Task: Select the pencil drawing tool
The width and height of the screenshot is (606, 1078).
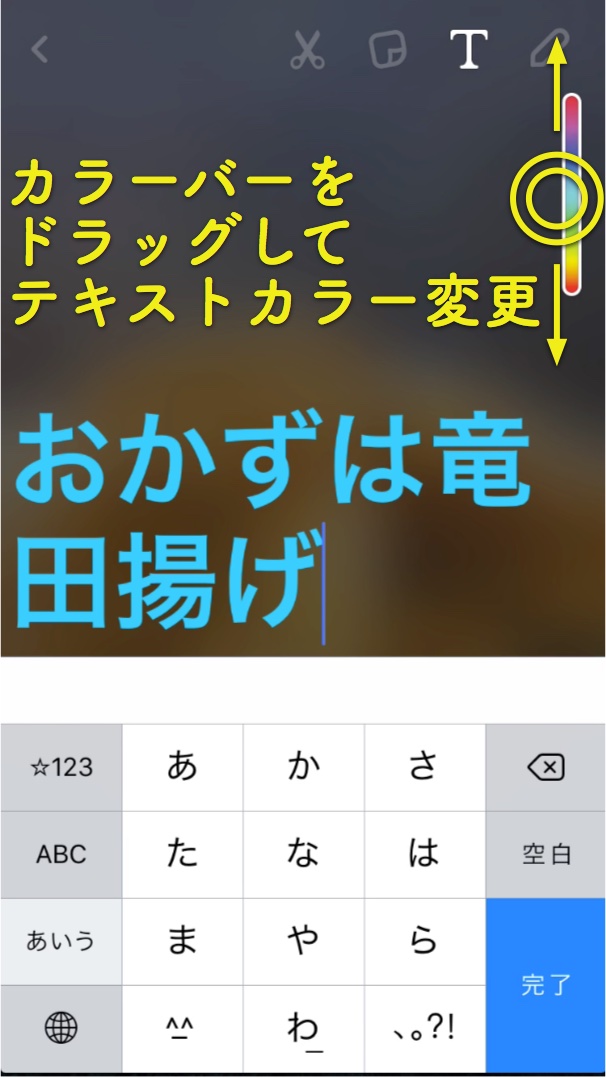Action: coord(549,47)
